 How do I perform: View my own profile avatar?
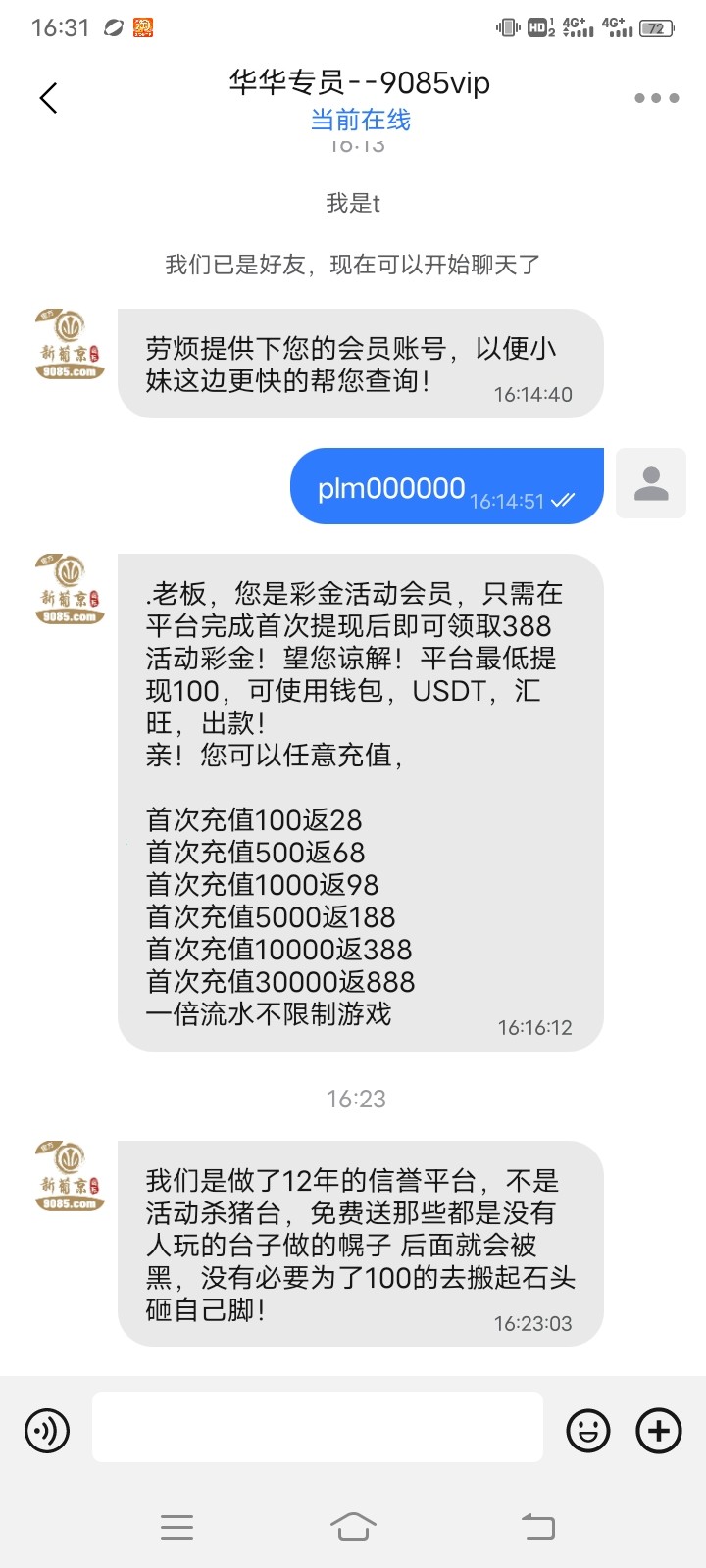(x=650, y=483)
